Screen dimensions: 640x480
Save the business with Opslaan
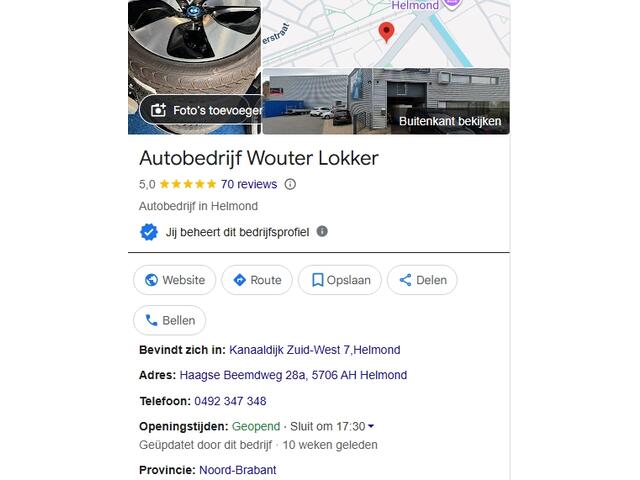click(x=340, y=280)
